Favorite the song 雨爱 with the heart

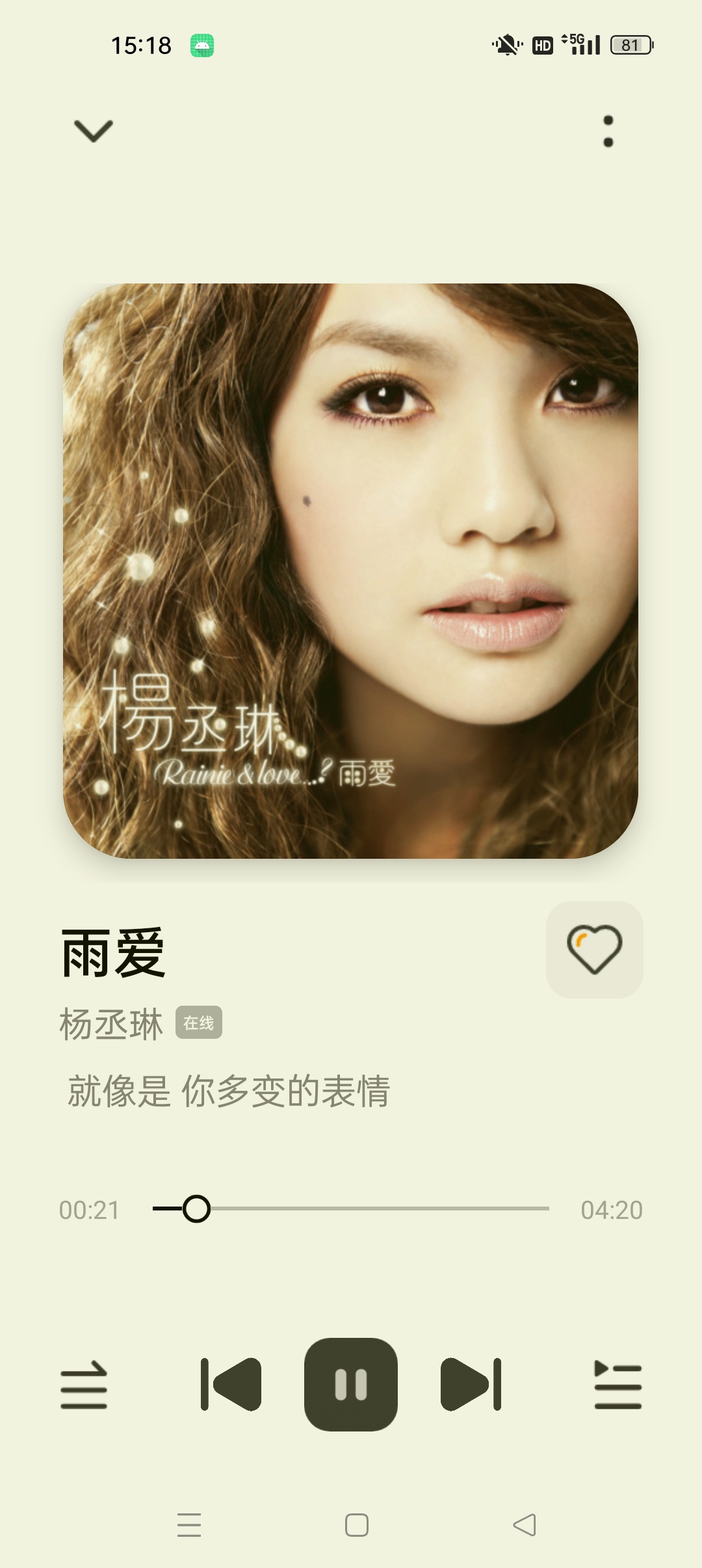595,949
